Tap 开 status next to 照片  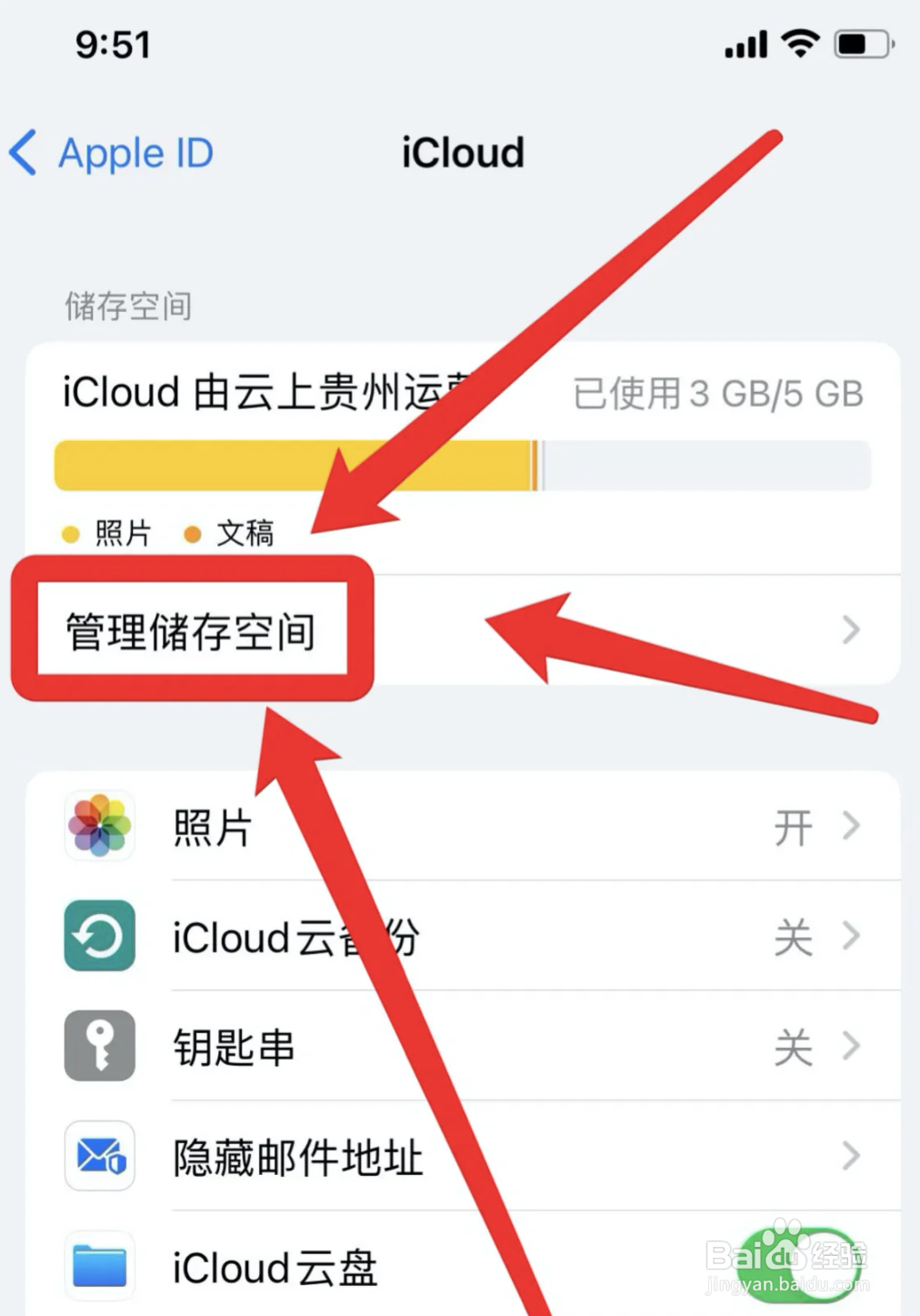click(x=795, y=827)
